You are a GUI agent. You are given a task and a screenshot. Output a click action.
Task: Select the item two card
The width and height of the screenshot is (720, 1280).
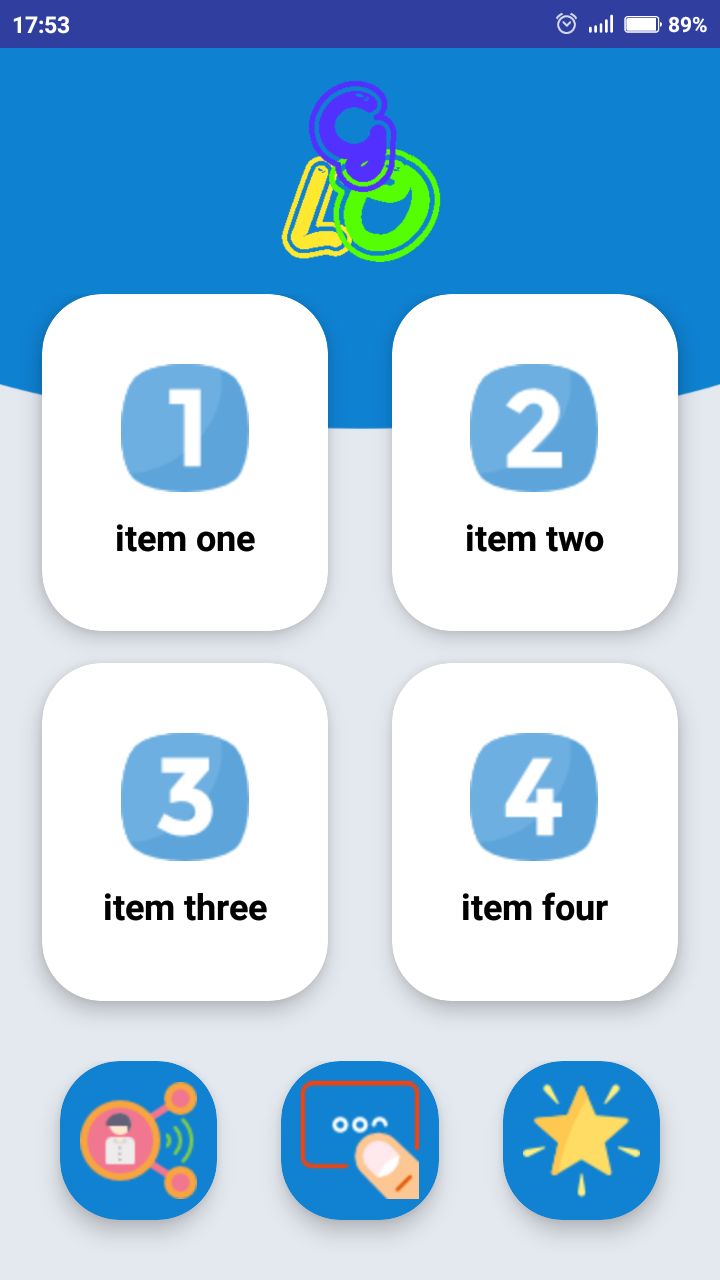pos(535,462)
